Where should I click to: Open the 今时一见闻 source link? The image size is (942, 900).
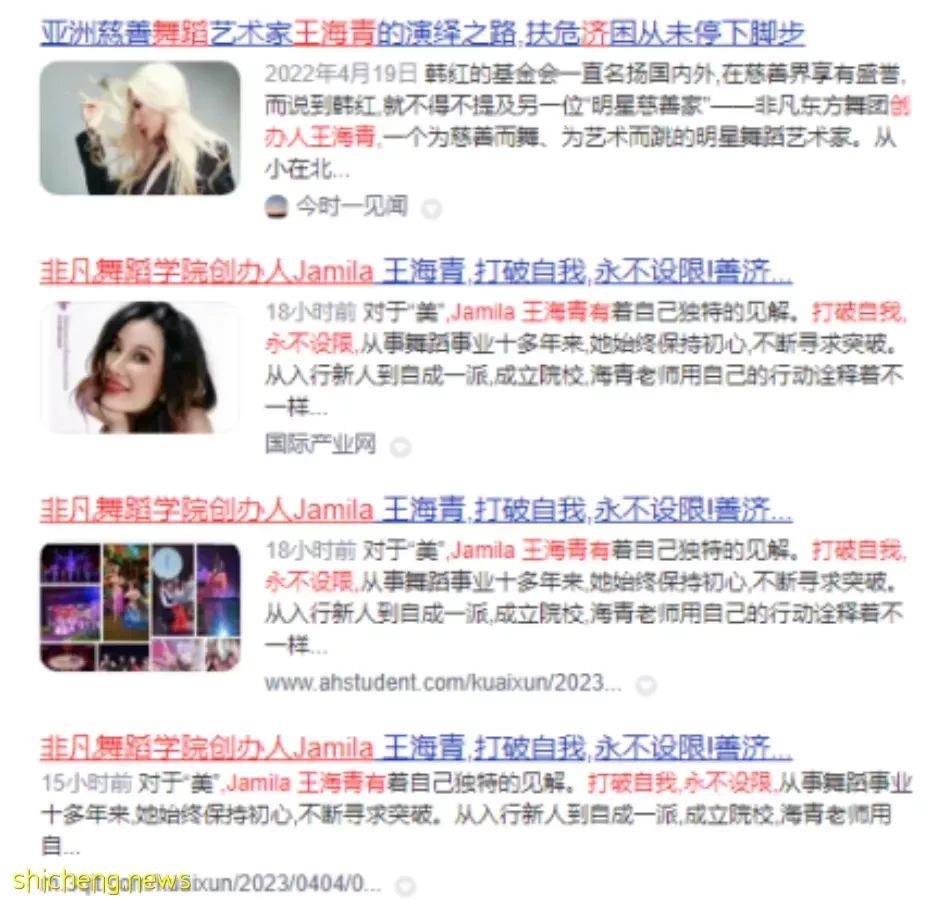click(350, 207)
